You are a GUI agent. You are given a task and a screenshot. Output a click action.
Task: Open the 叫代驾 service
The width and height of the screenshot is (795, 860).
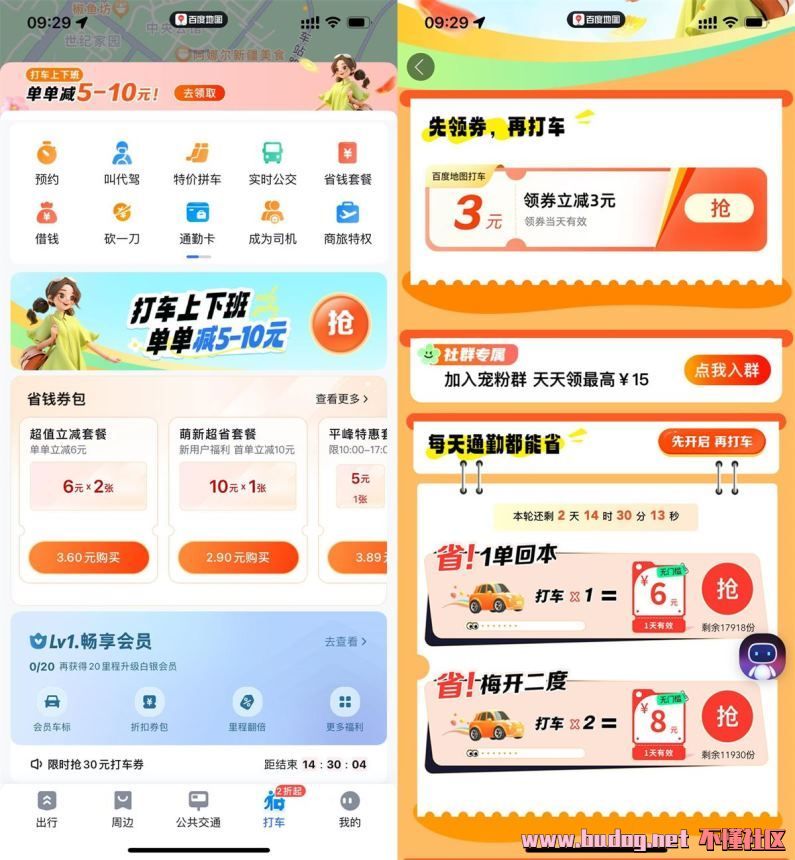click(x=121, y=164)
